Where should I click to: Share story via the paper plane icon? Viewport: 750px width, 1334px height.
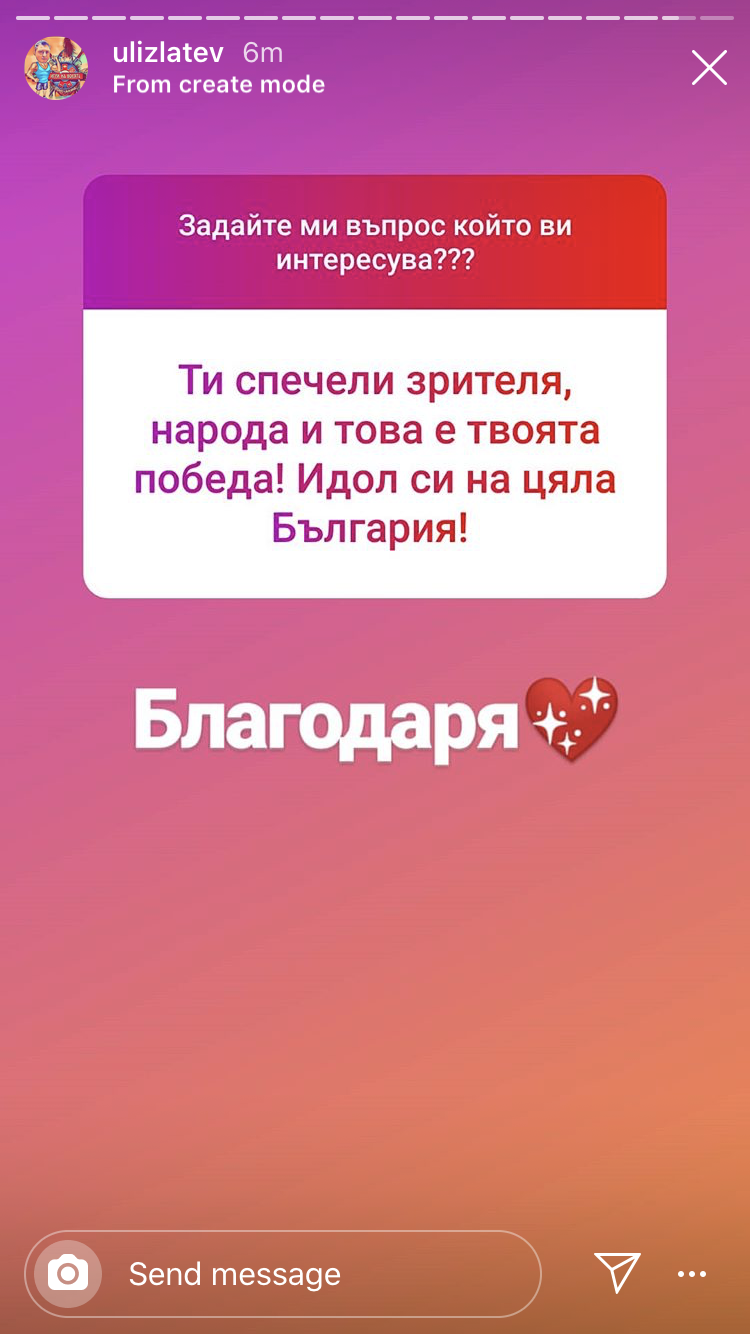(x=617, y=1272)
